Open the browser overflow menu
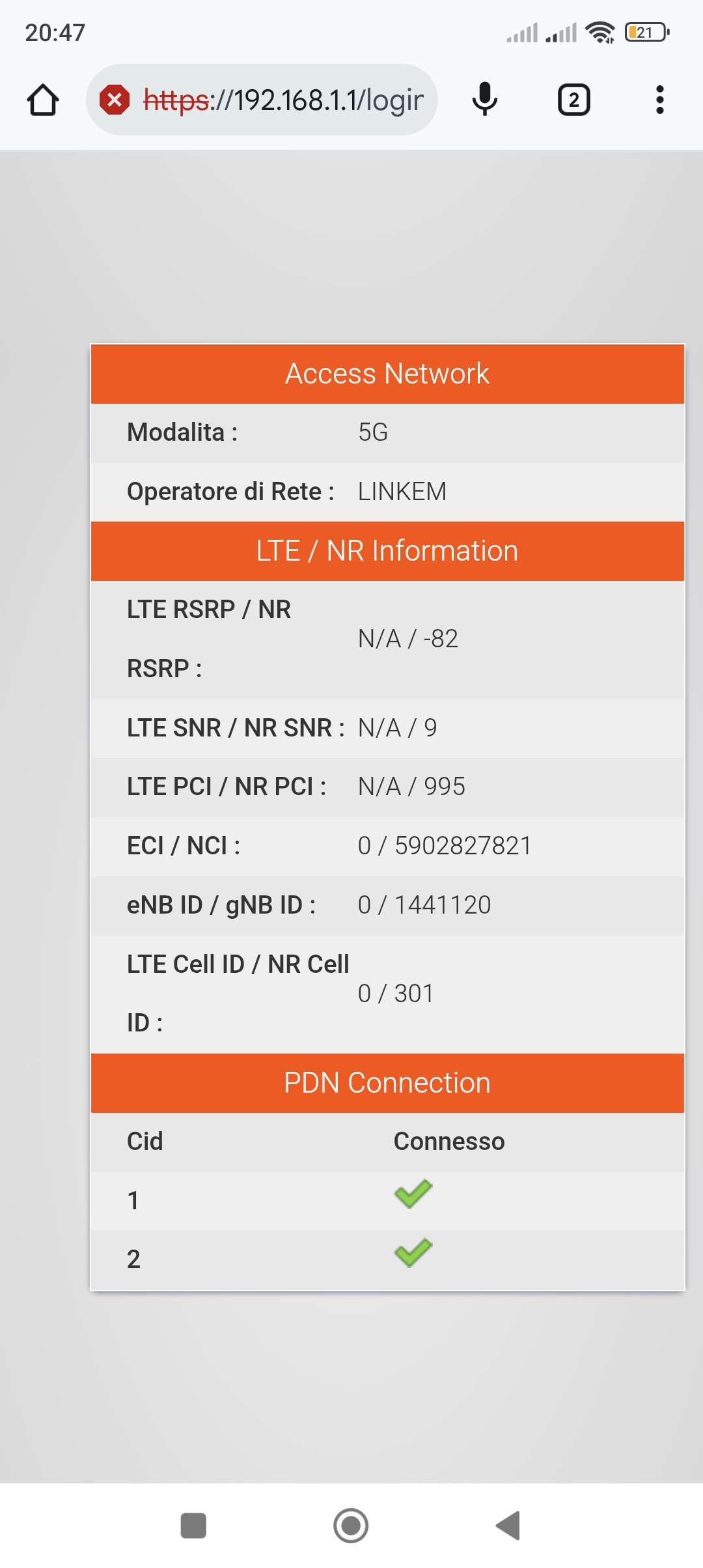This screenshot has width=703, height=1568. (x=659, y=100)
